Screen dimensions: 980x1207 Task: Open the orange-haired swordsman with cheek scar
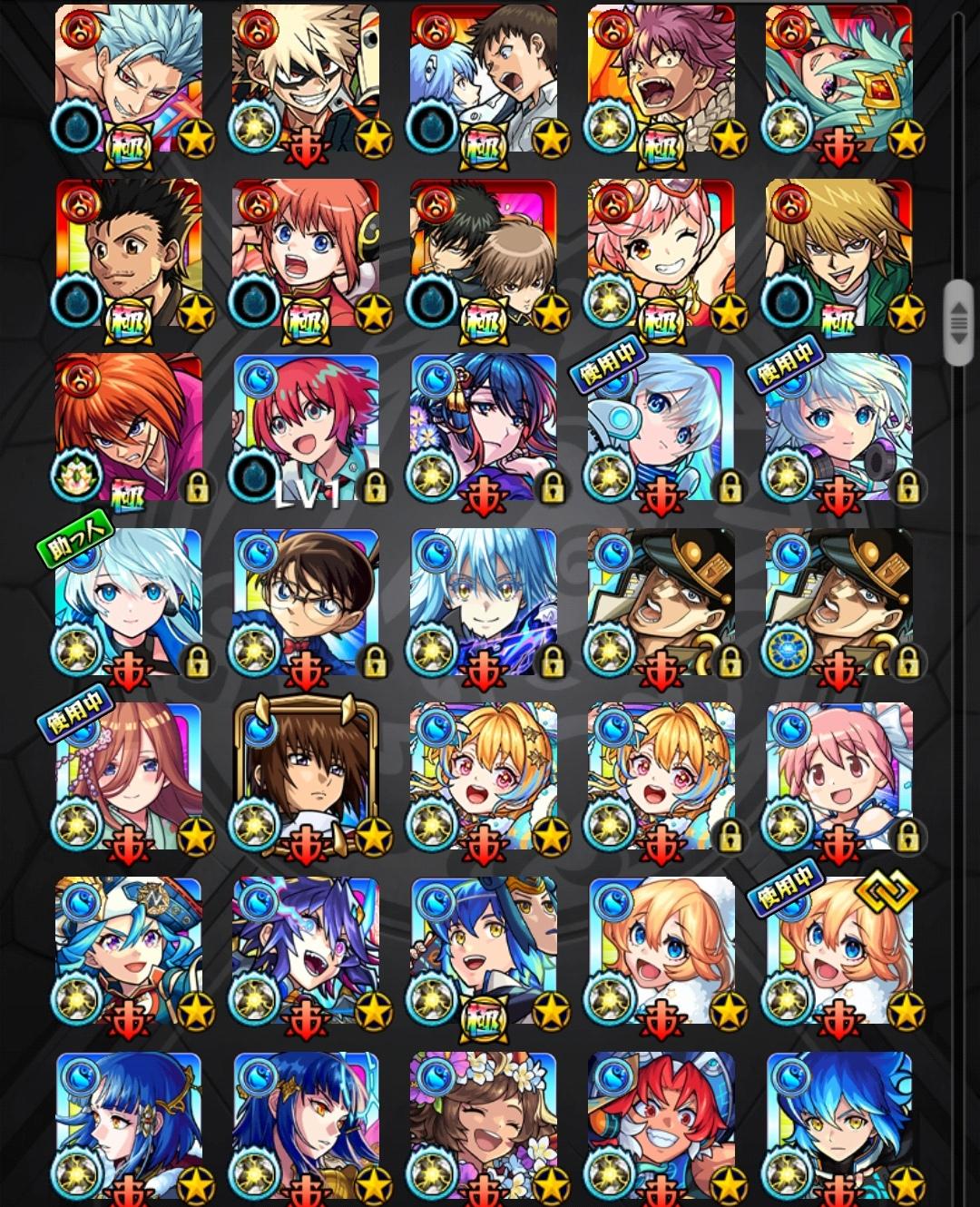point(129,427)
